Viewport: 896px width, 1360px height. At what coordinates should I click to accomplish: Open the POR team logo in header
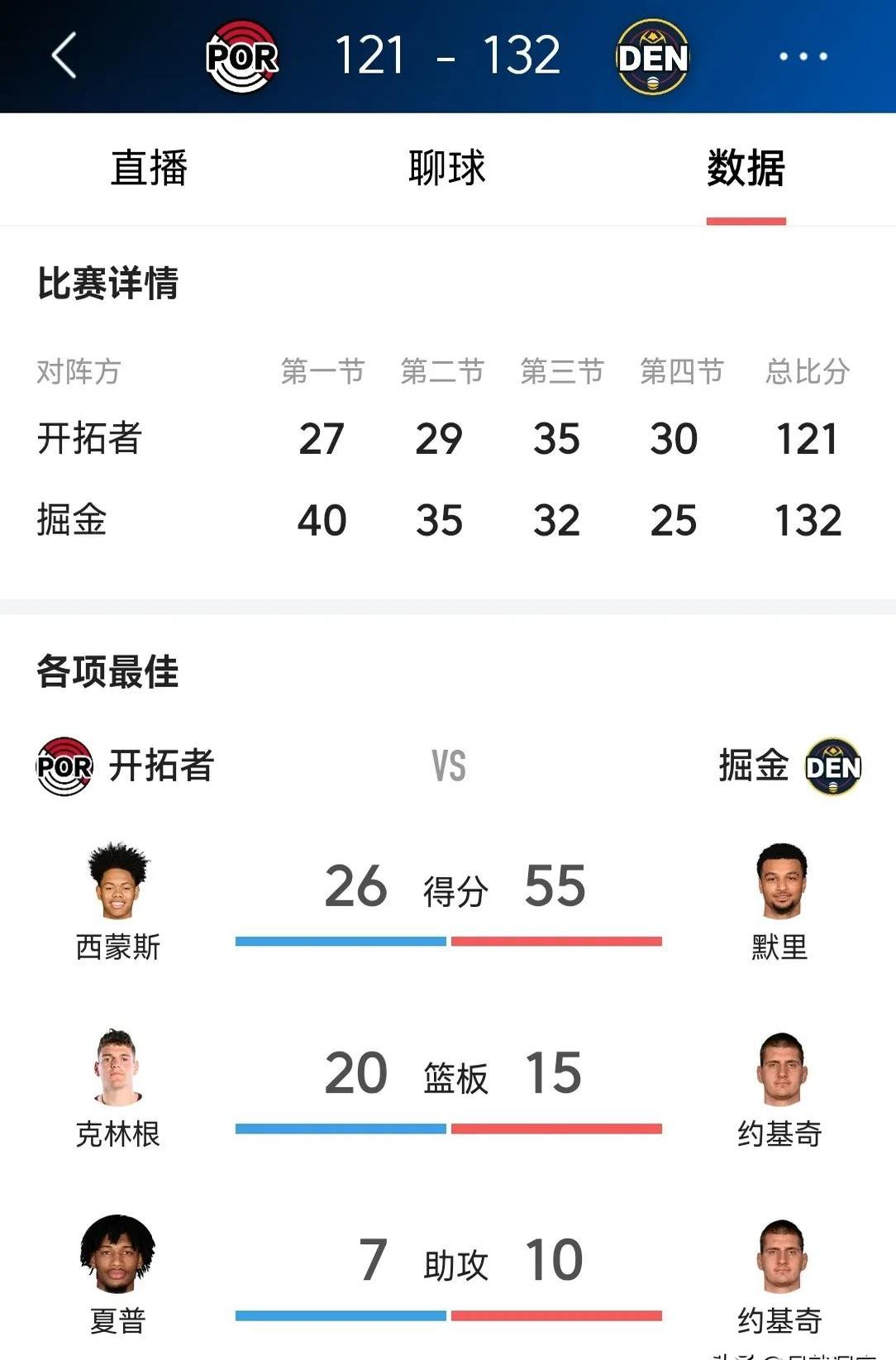(x=241, y=56)
